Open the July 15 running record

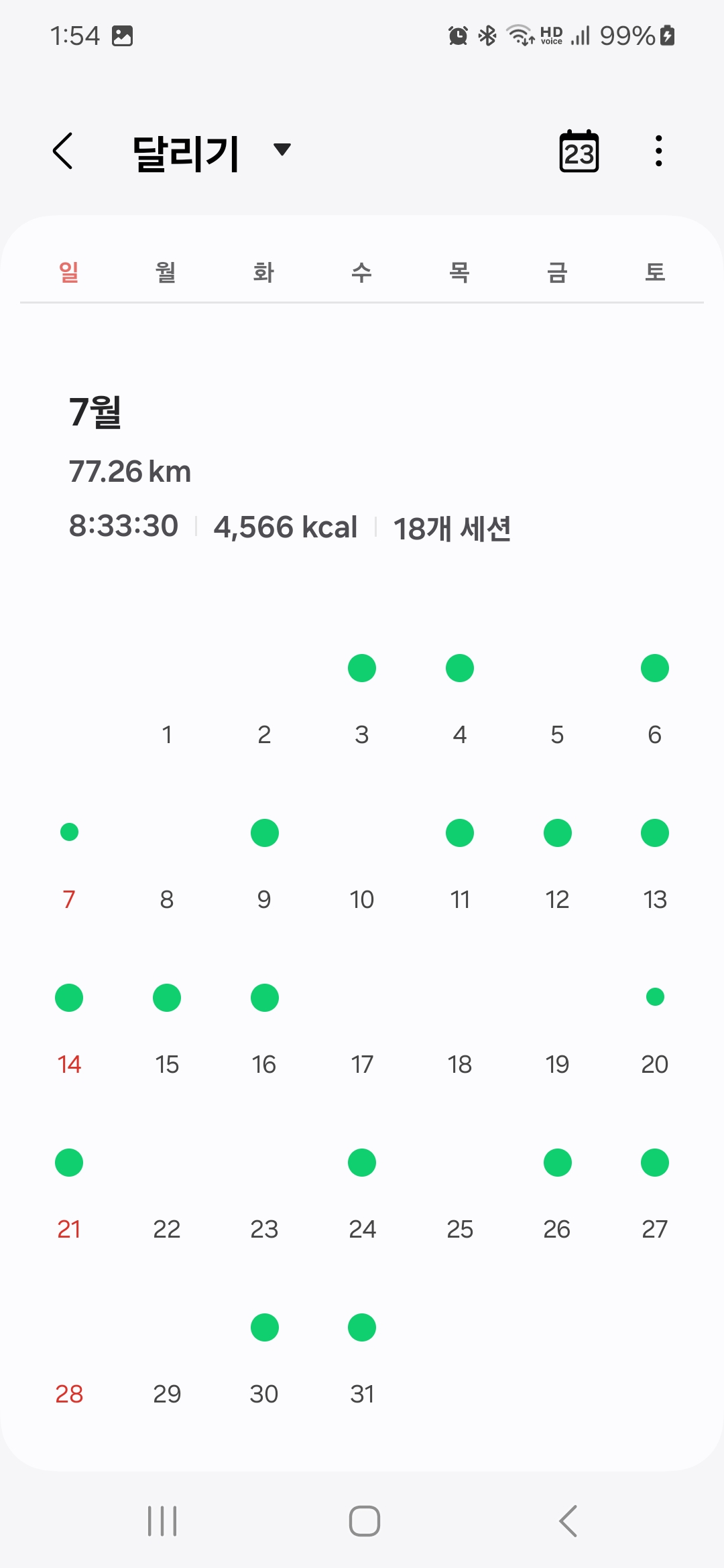[167, 1030]
